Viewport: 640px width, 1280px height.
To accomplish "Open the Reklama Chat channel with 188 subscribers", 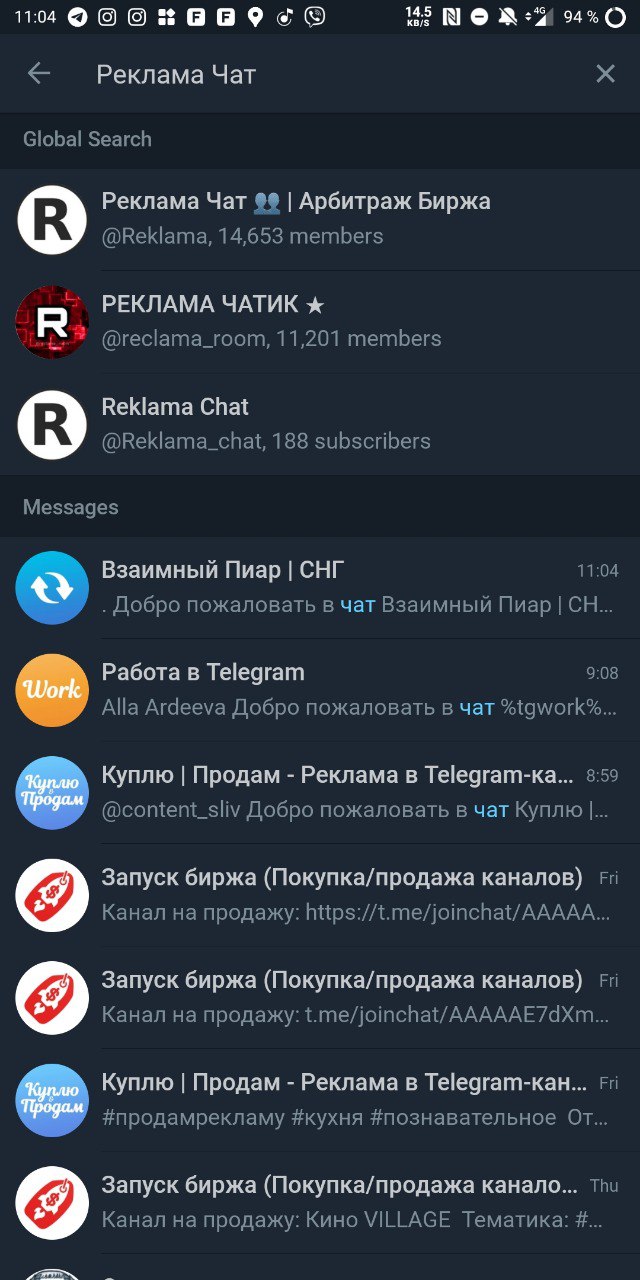I will tap(320, 424).
